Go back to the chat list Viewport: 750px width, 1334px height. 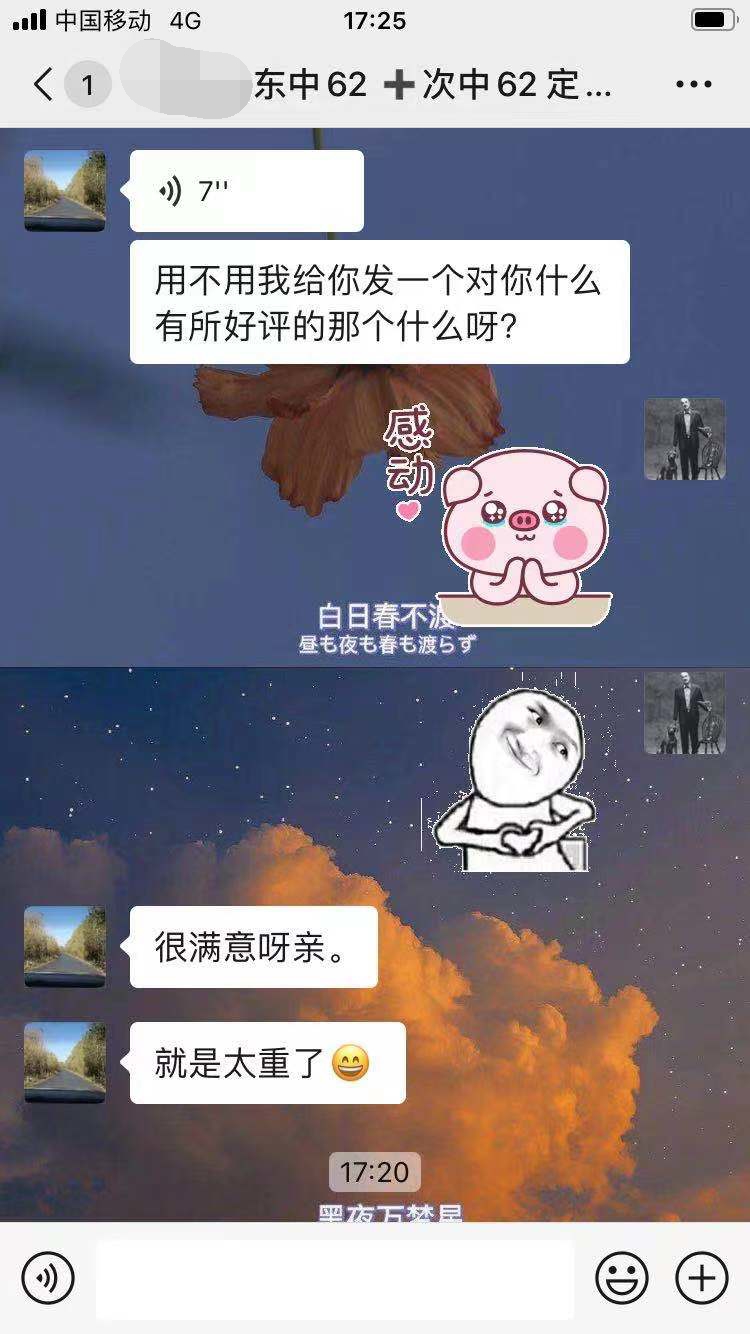pyautogui.click(x=42, y=85)
